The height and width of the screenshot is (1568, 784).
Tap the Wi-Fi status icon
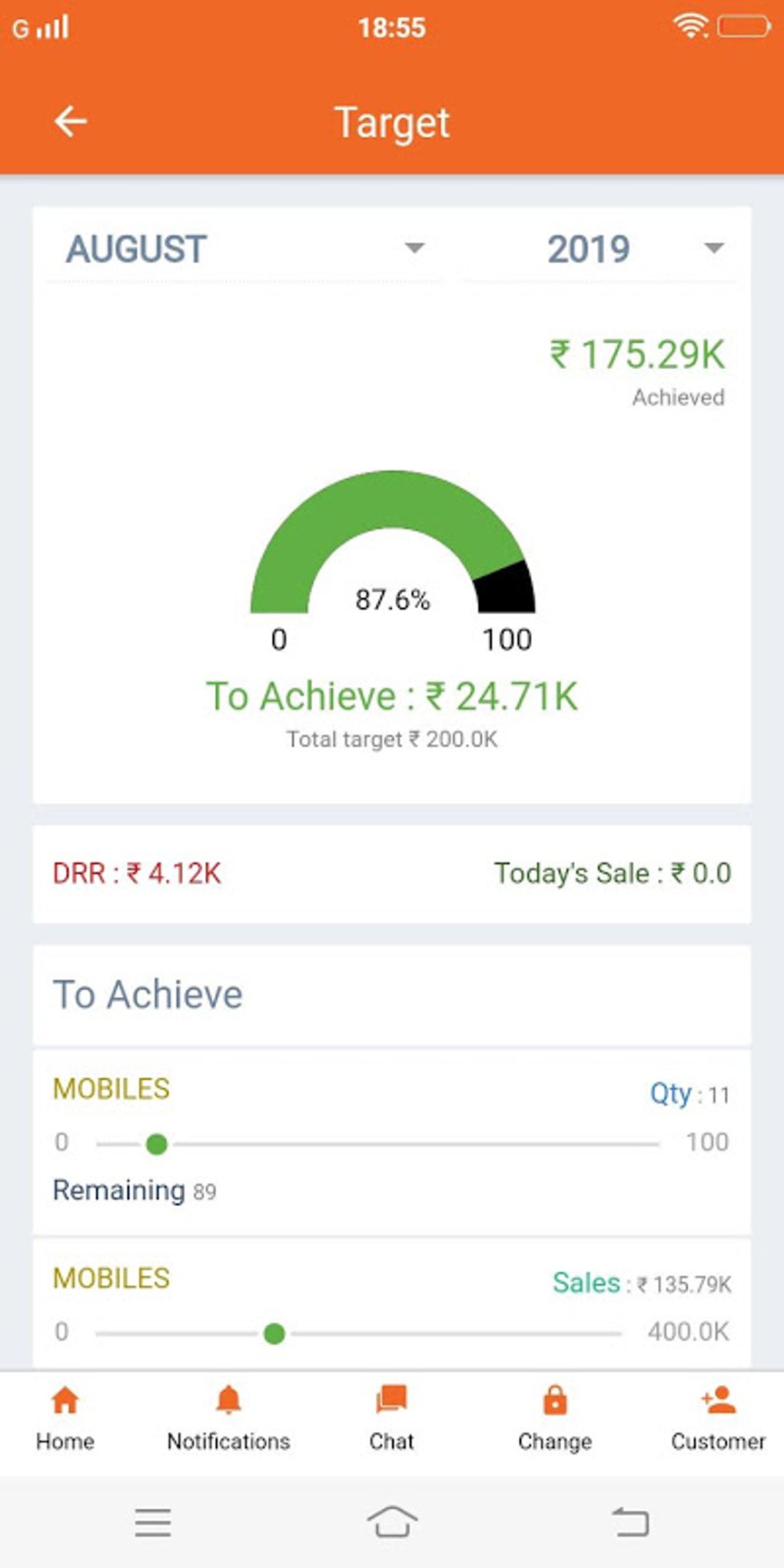689,25
